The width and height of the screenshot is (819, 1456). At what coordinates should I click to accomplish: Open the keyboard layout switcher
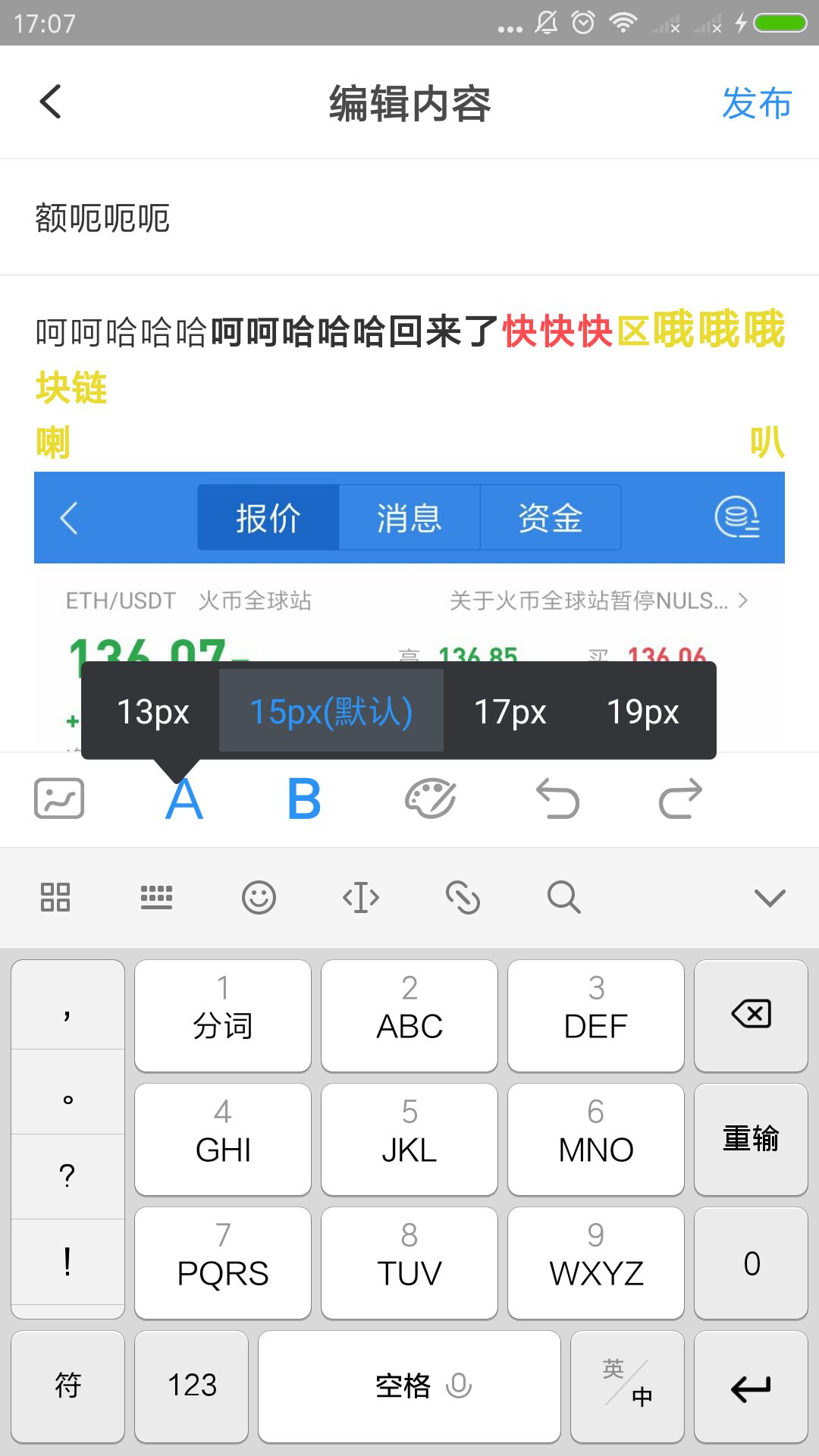(x=156, y=898)
